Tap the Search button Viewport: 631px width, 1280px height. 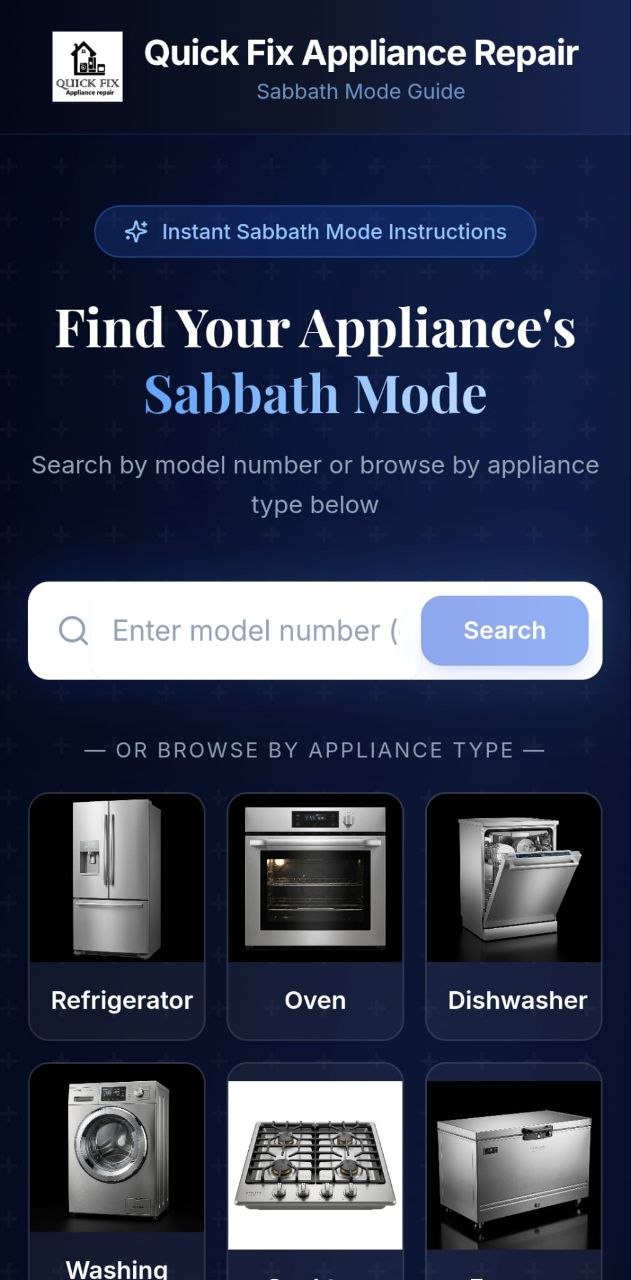504,631
